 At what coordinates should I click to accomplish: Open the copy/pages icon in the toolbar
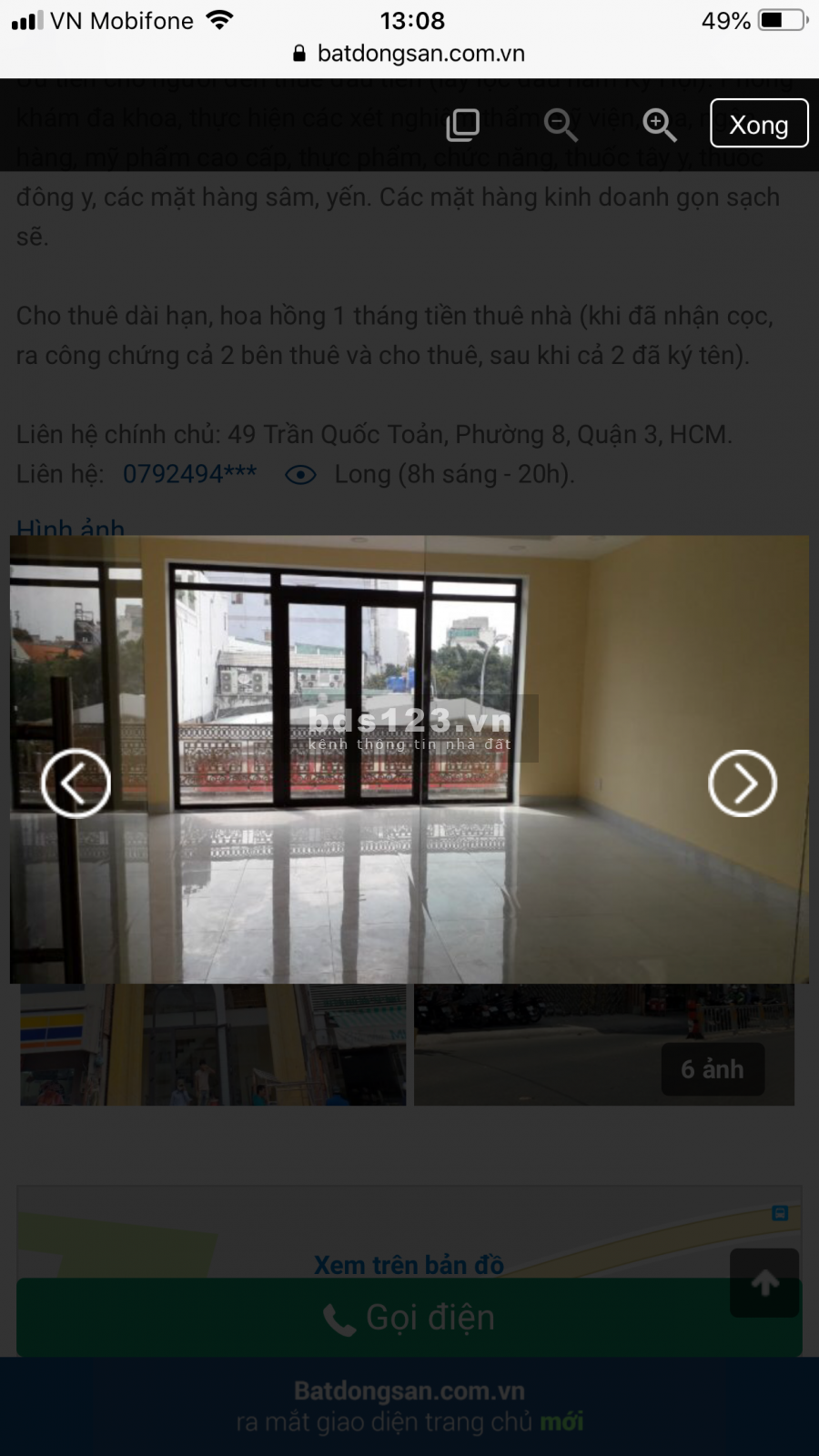point(462,125)
